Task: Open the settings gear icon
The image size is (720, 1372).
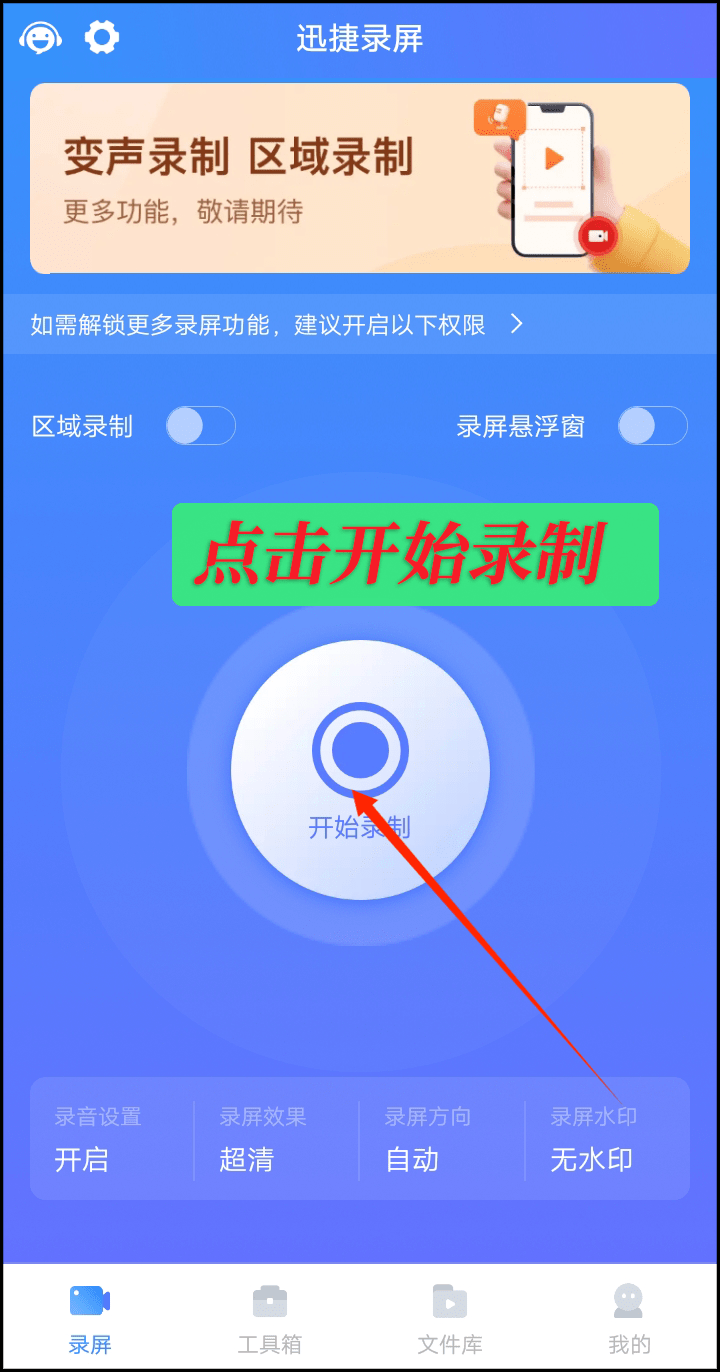Action: 101,38
